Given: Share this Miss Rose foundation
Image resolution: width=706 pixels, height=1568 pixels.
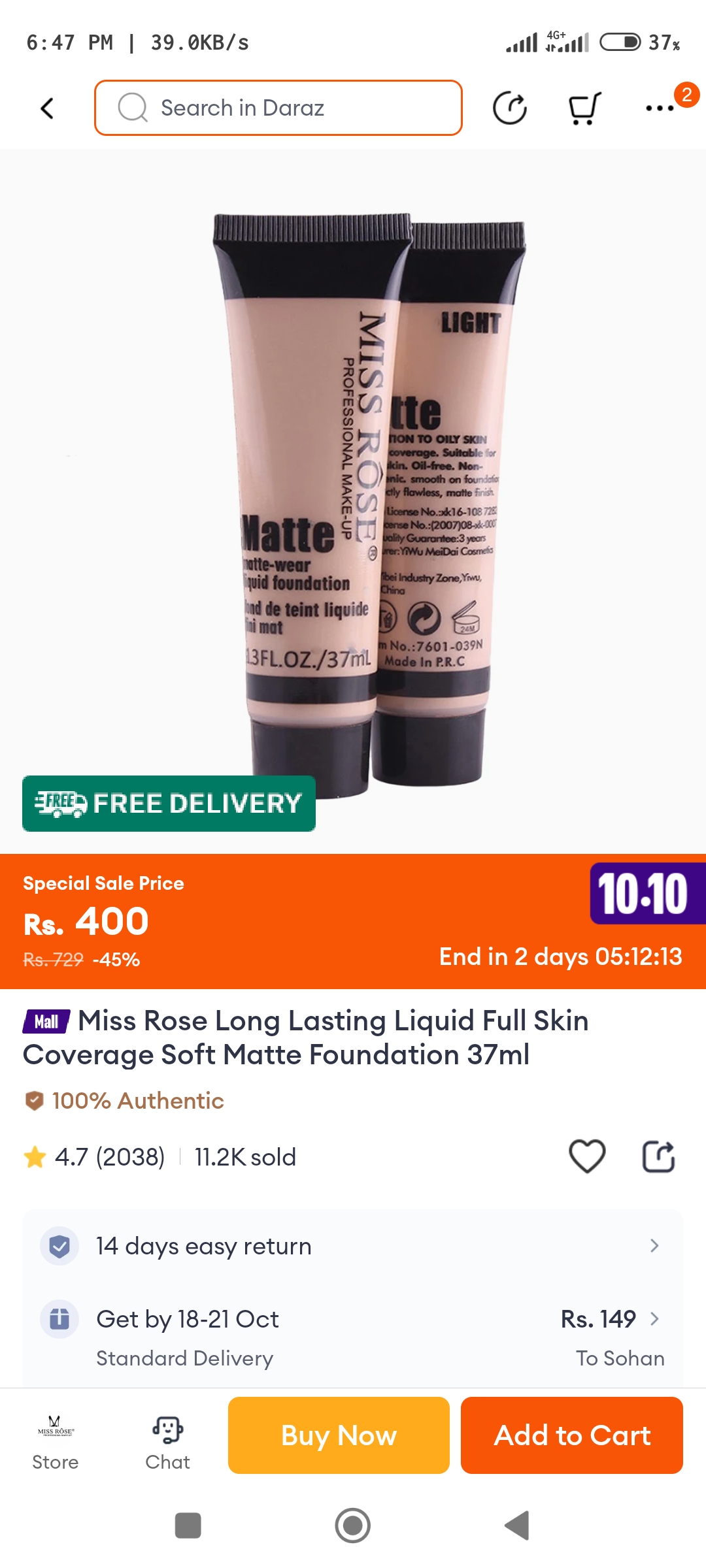Looking at the screenshot, I should (x=658, y=1156).
